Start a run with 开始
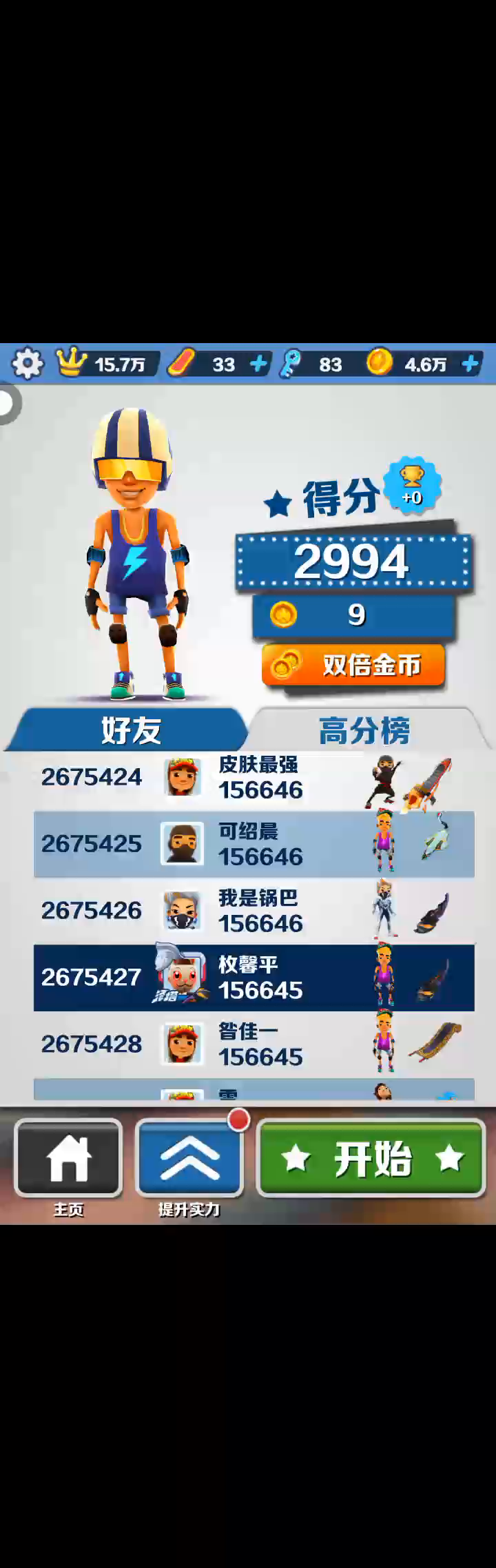 (x=371, y=1158)
